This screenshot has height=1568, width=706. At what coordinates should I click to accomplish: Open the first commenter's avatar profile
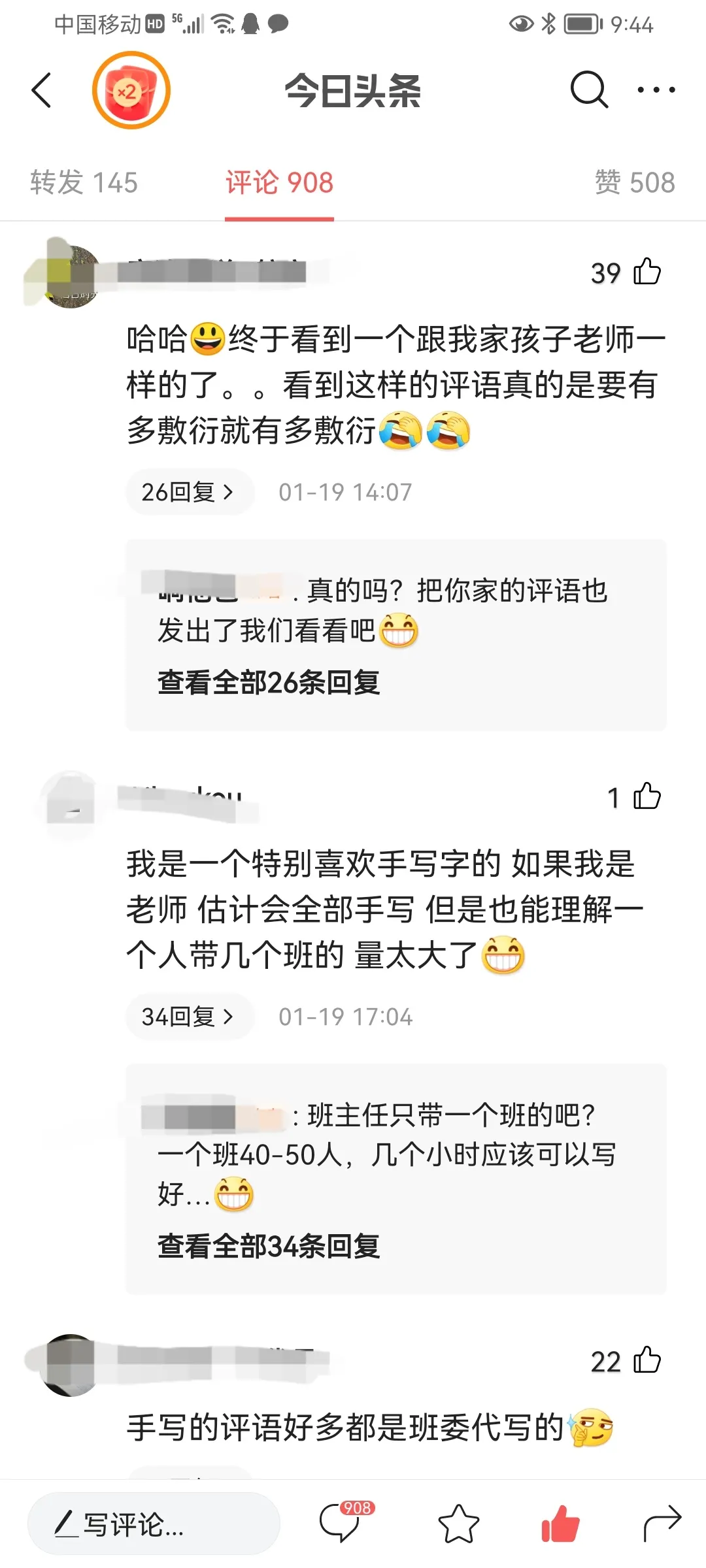70,276
